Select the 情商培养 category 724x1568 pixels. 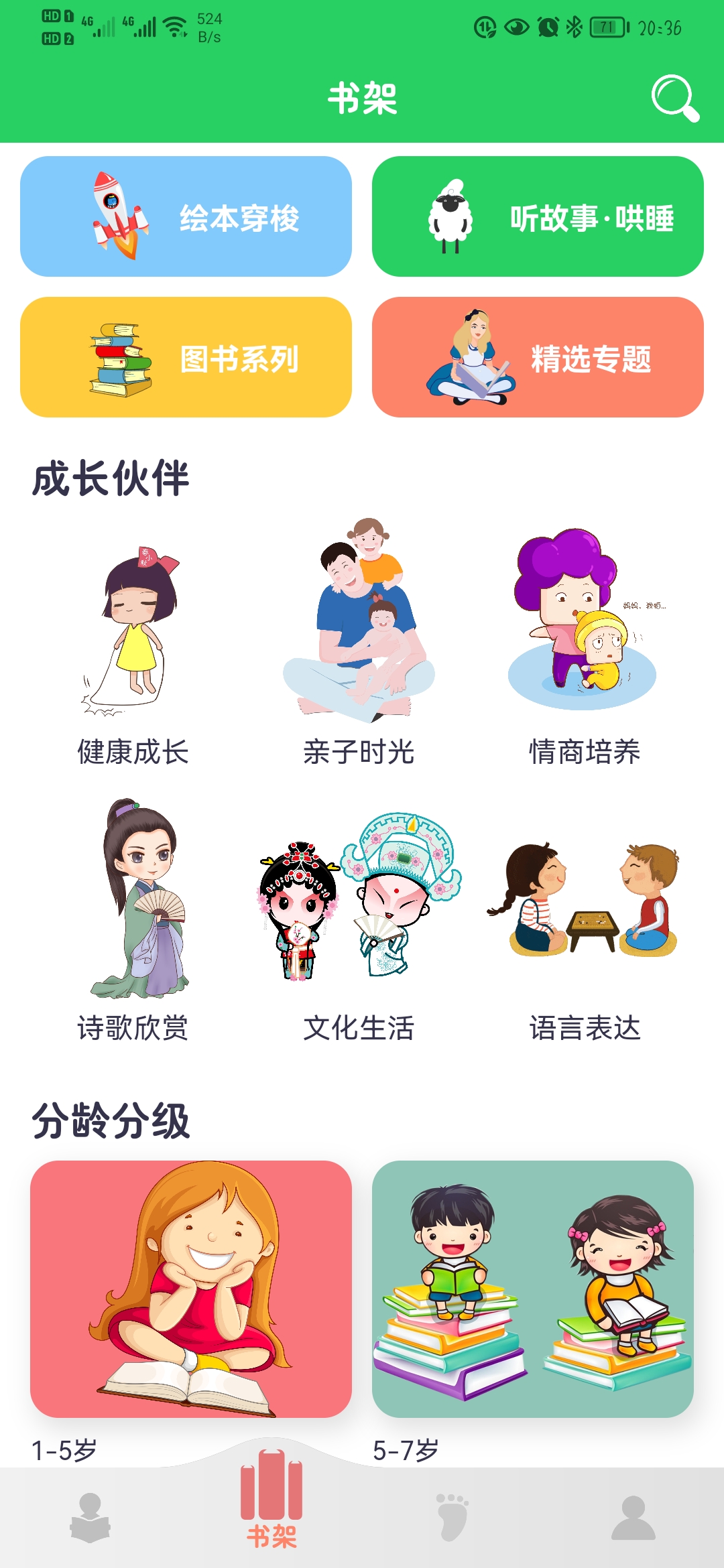click(x=585, y=647)
